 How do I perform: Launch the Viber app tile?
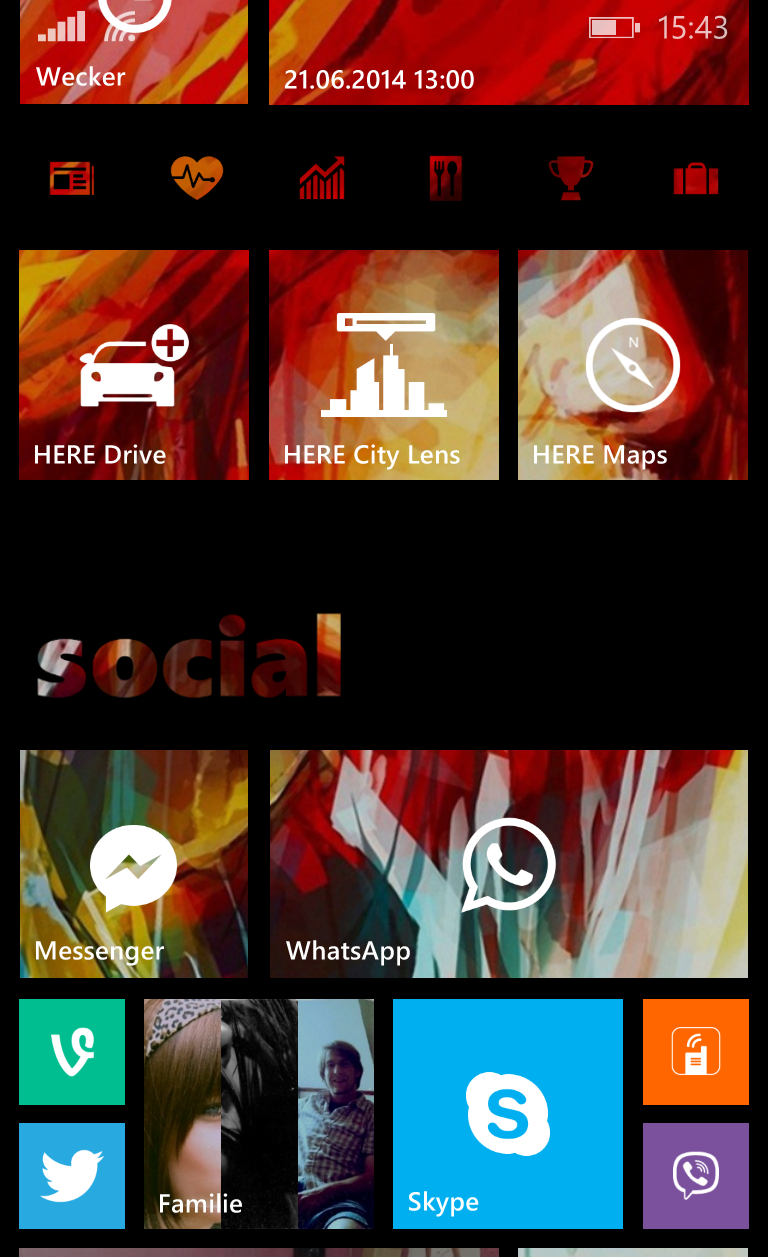pos(696,1176)
